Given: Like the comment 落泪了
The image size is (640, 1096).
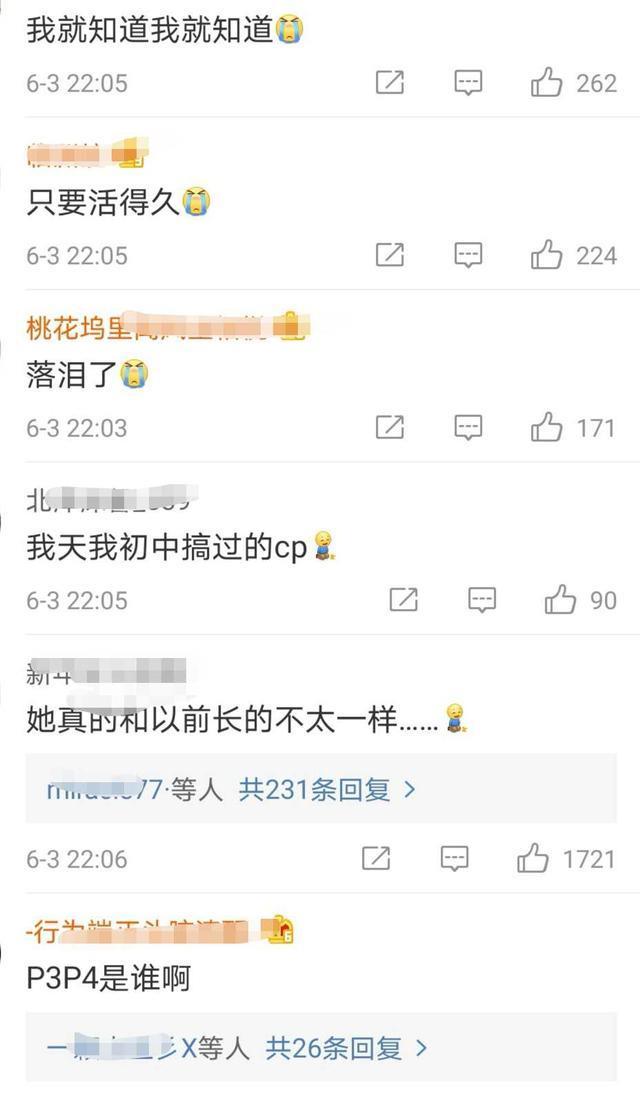Looking at the screenshot, I should click(547, 428).
